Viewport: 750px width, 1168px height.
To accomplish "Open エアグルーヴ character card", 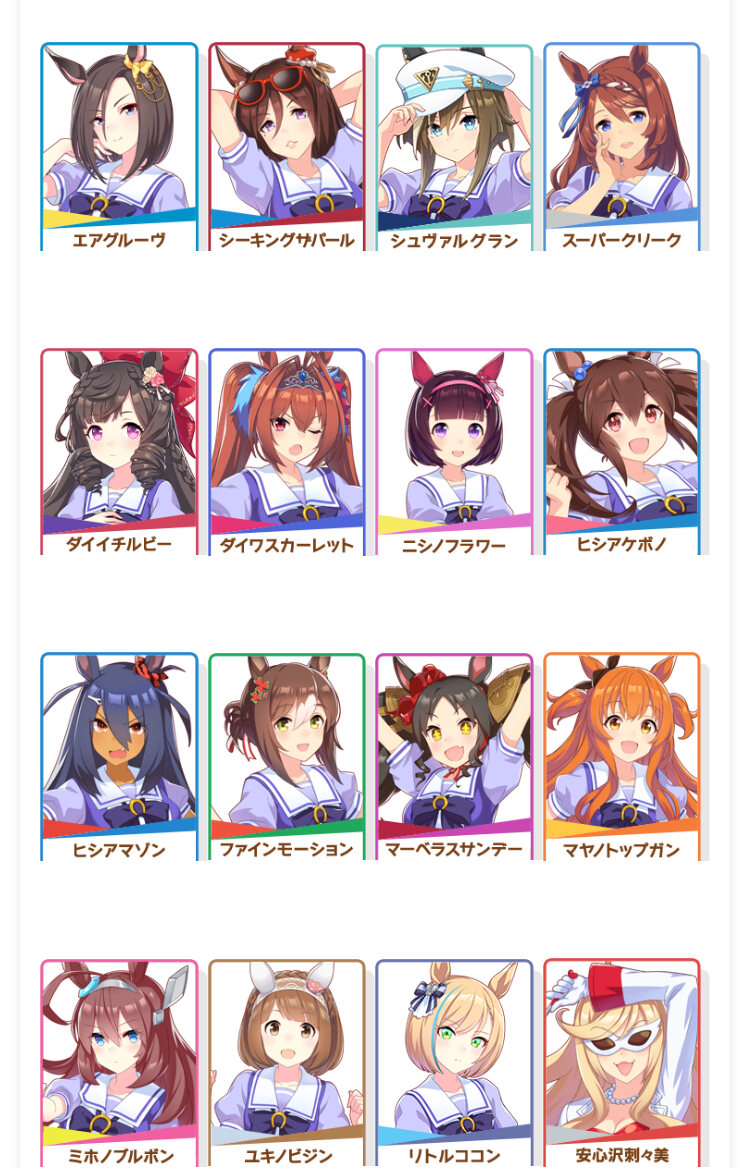I will pyautogui.click(x=119, y=146).
